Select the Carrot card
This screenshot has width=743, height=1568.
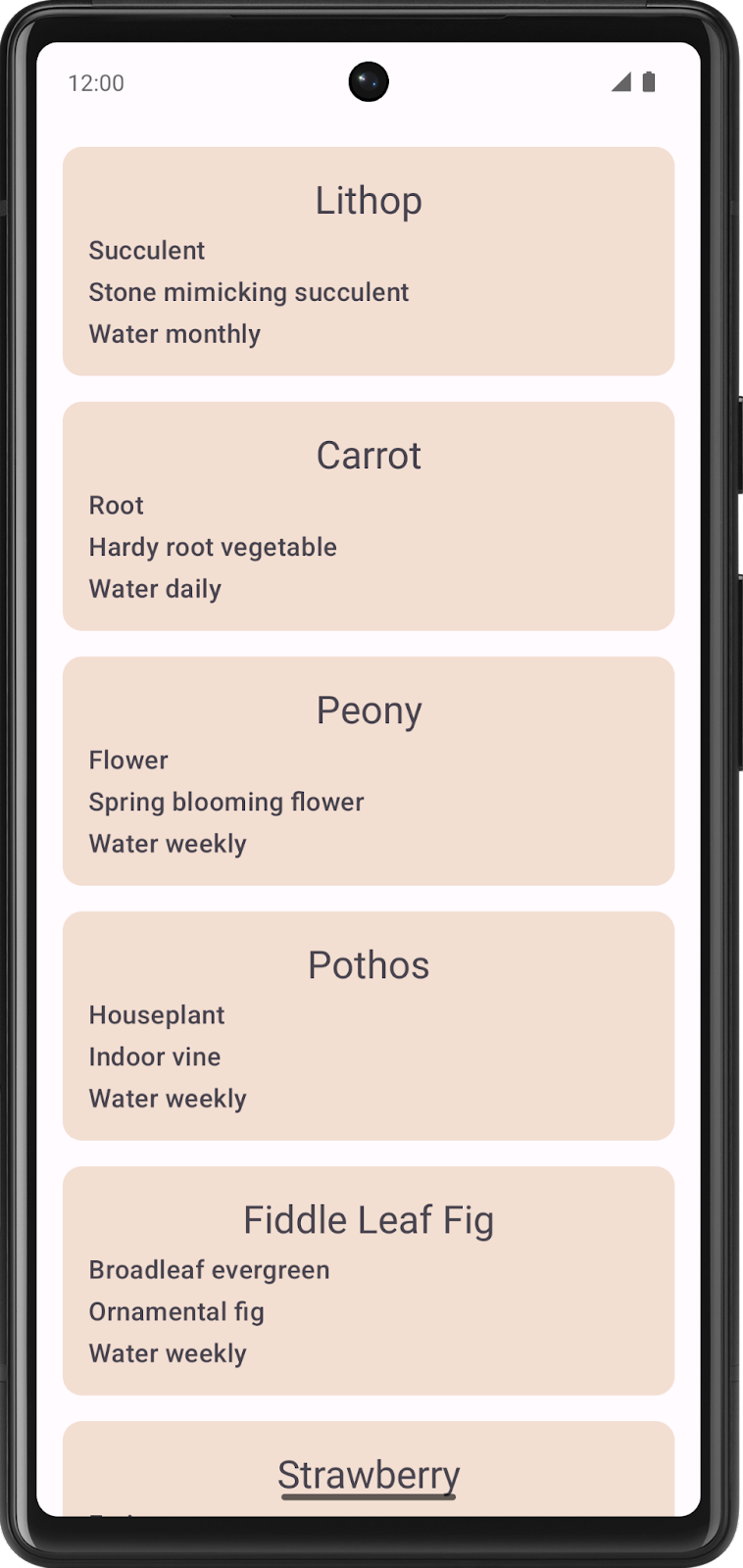tap(369, 516)
